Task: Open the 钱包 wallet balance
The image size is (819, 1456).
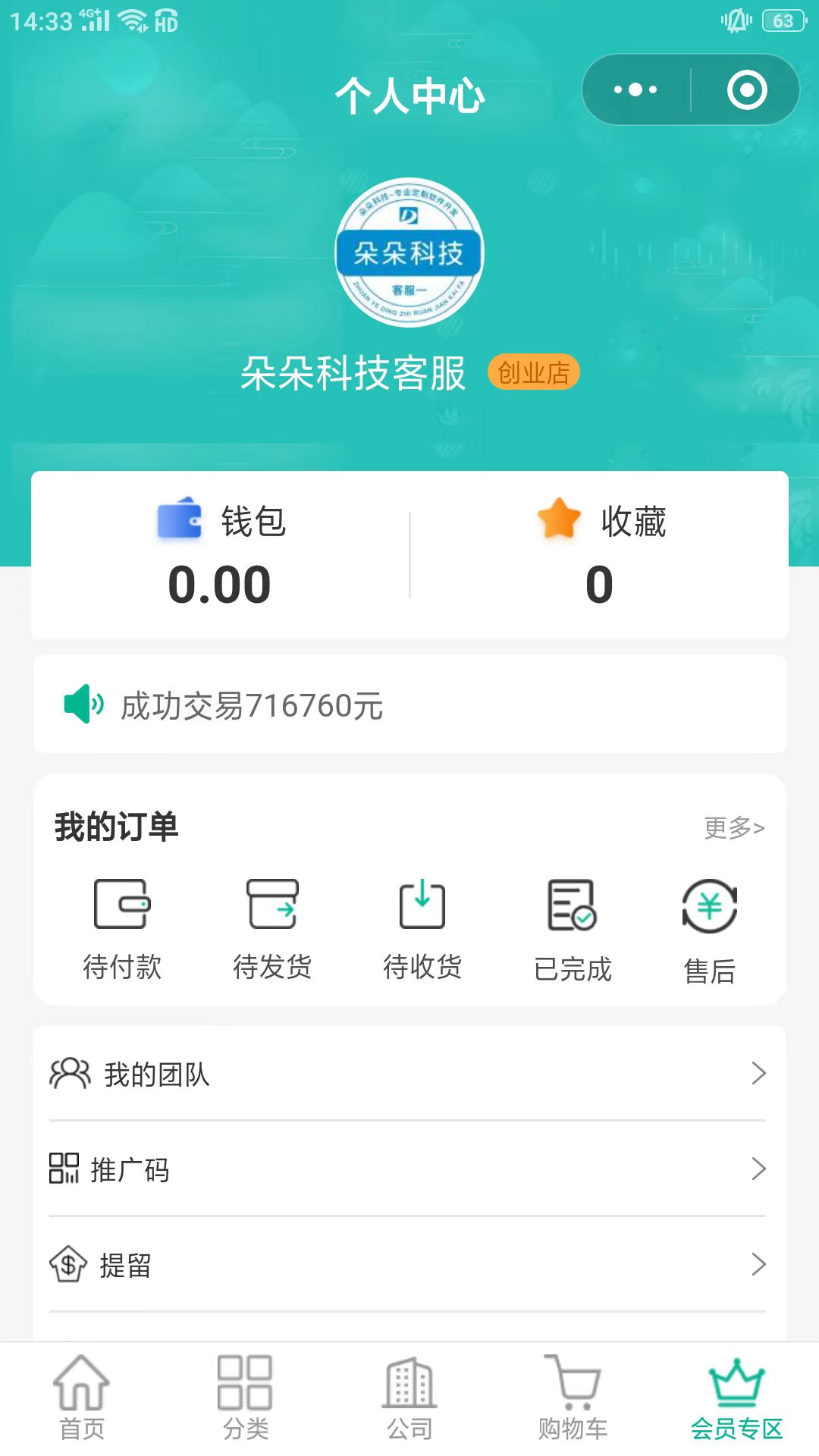Action: coord(220,555)
